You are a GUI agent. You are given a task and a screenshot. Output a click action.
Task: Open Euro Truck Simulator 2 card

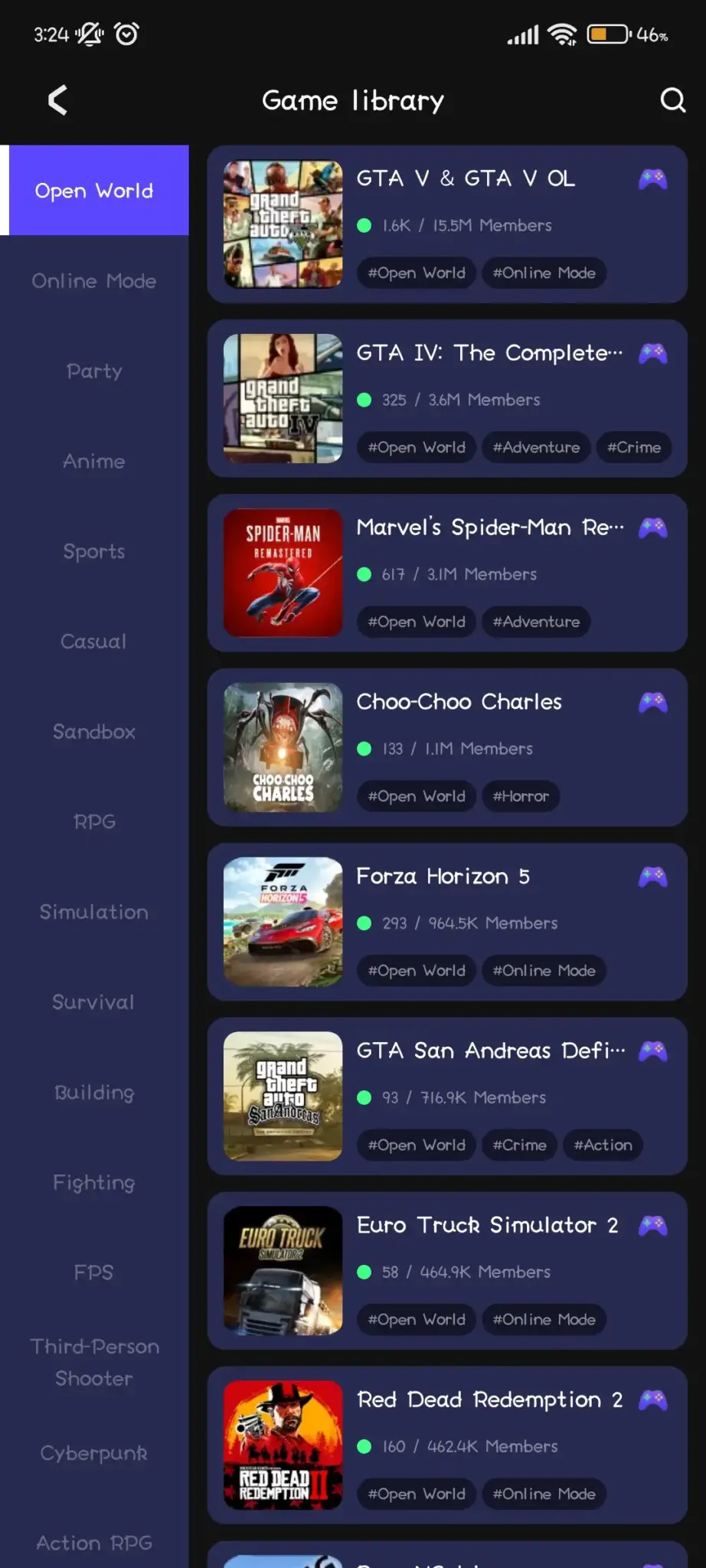pyautogui.click(x=447, y=1271)
